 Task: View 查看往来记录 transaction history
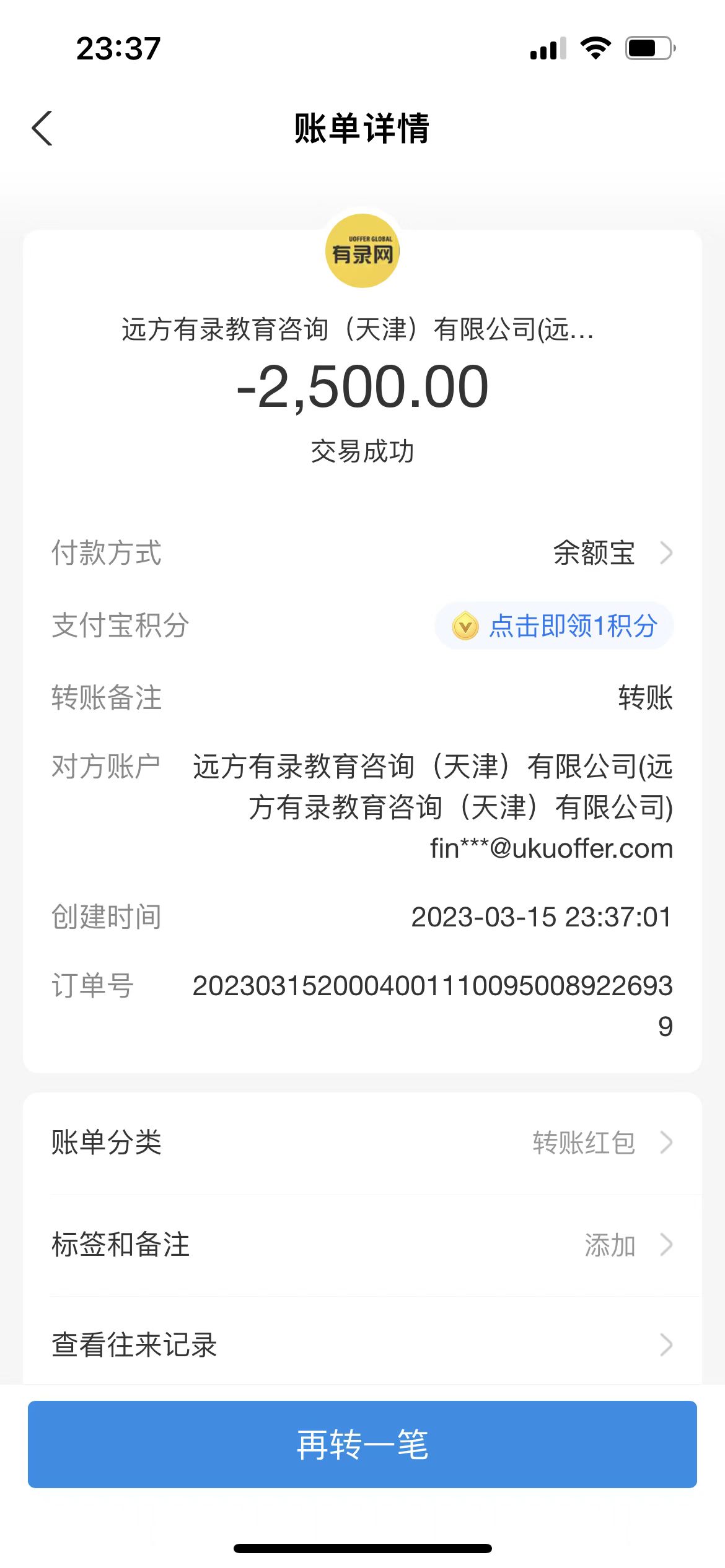click(362, 1344)
